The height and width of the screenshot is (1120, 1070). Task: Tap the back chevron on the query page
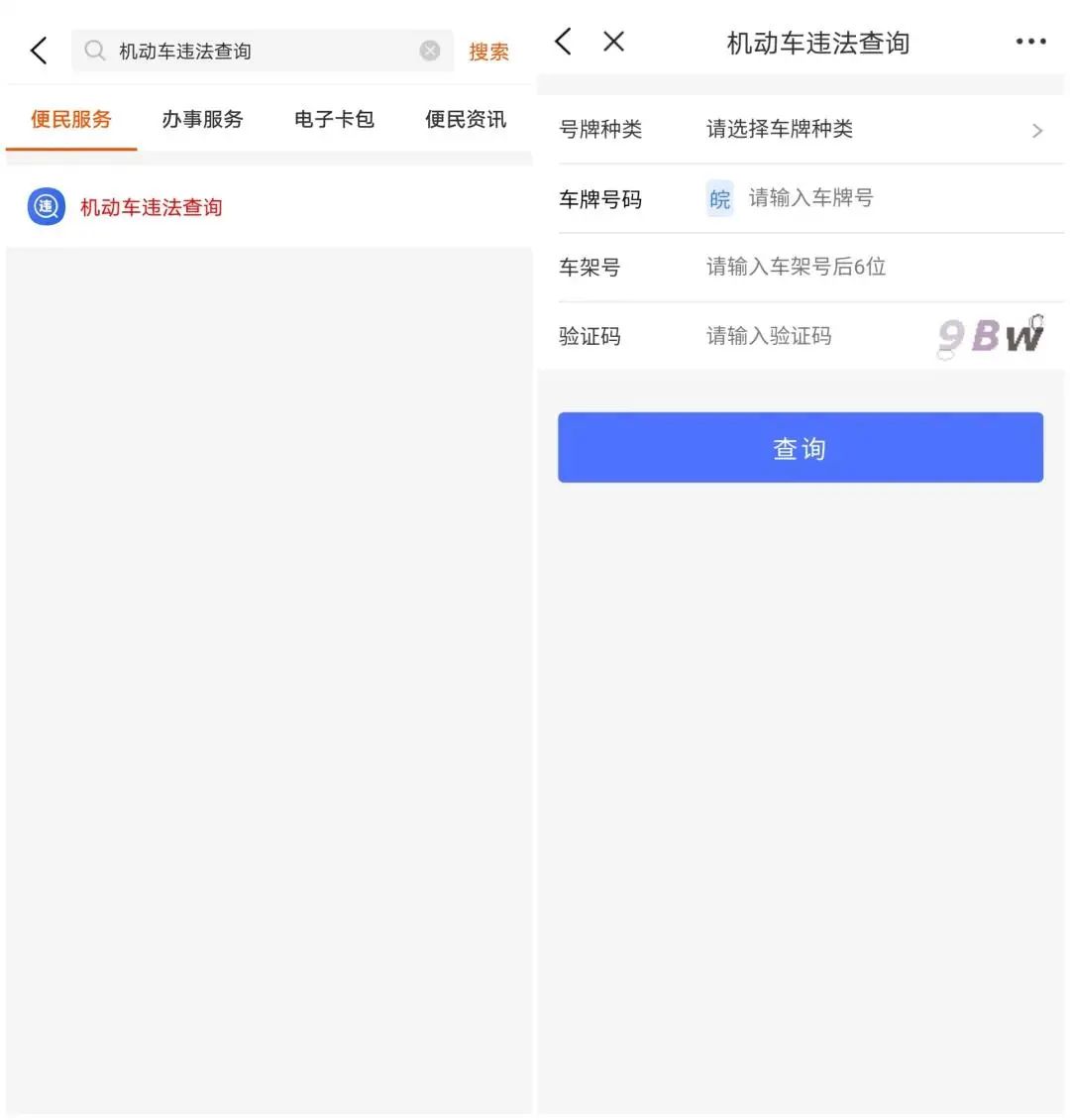563,41
